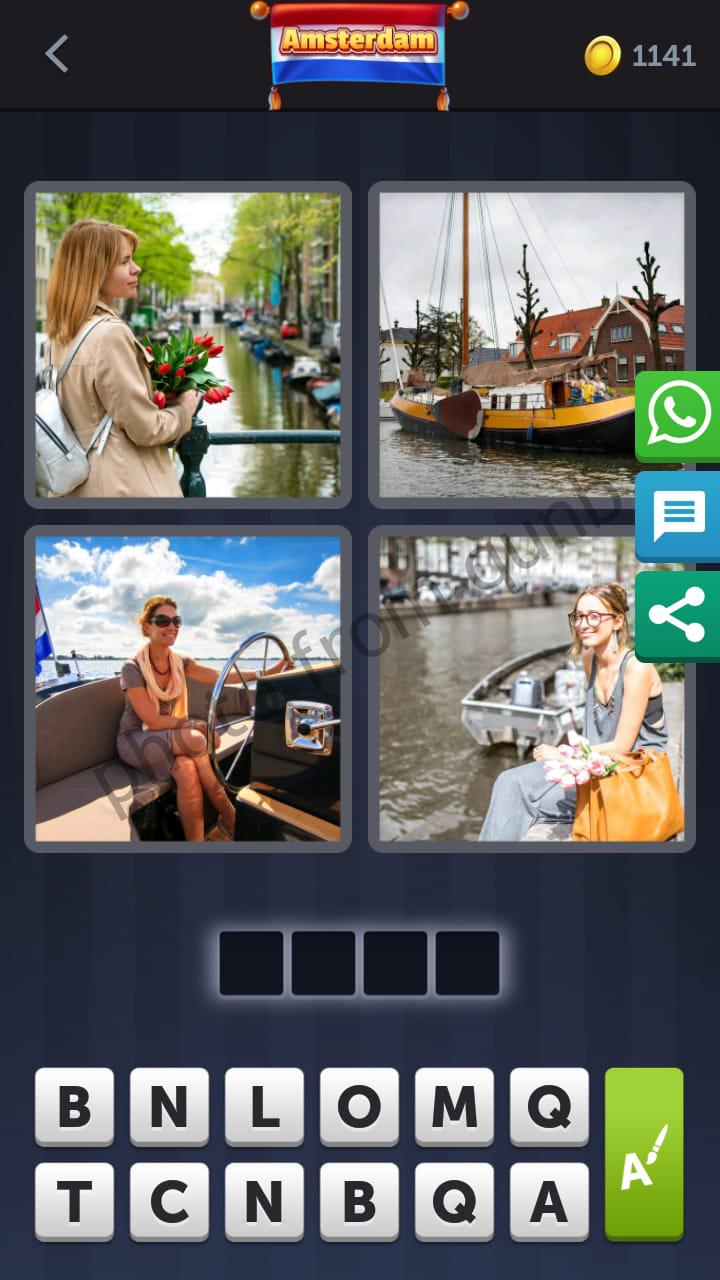Enlarge the photo of woman holding tulips by canal

pyautogui.click(x=188, y=345)
